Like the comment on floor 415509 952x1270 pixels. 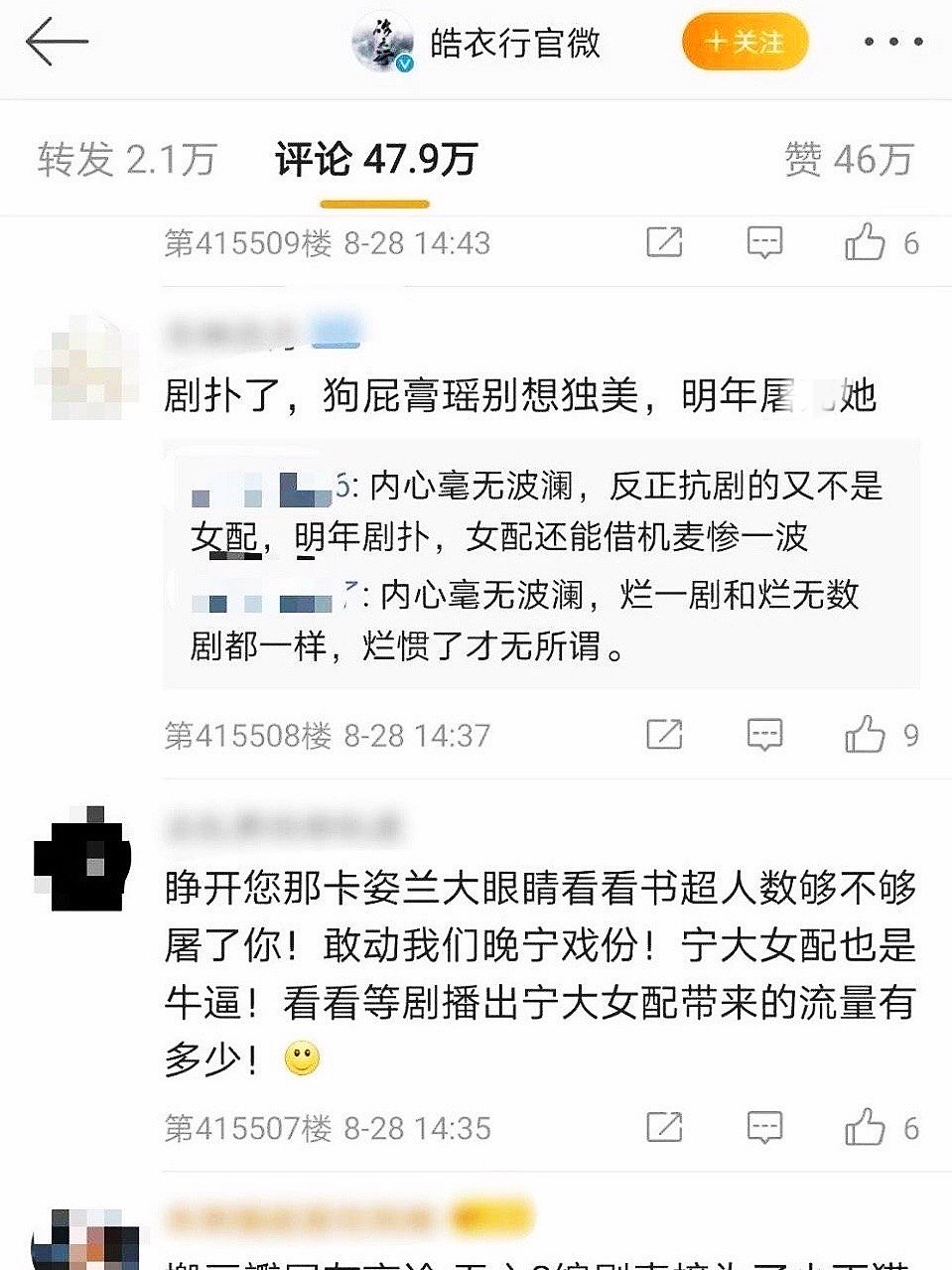point(865,242)
